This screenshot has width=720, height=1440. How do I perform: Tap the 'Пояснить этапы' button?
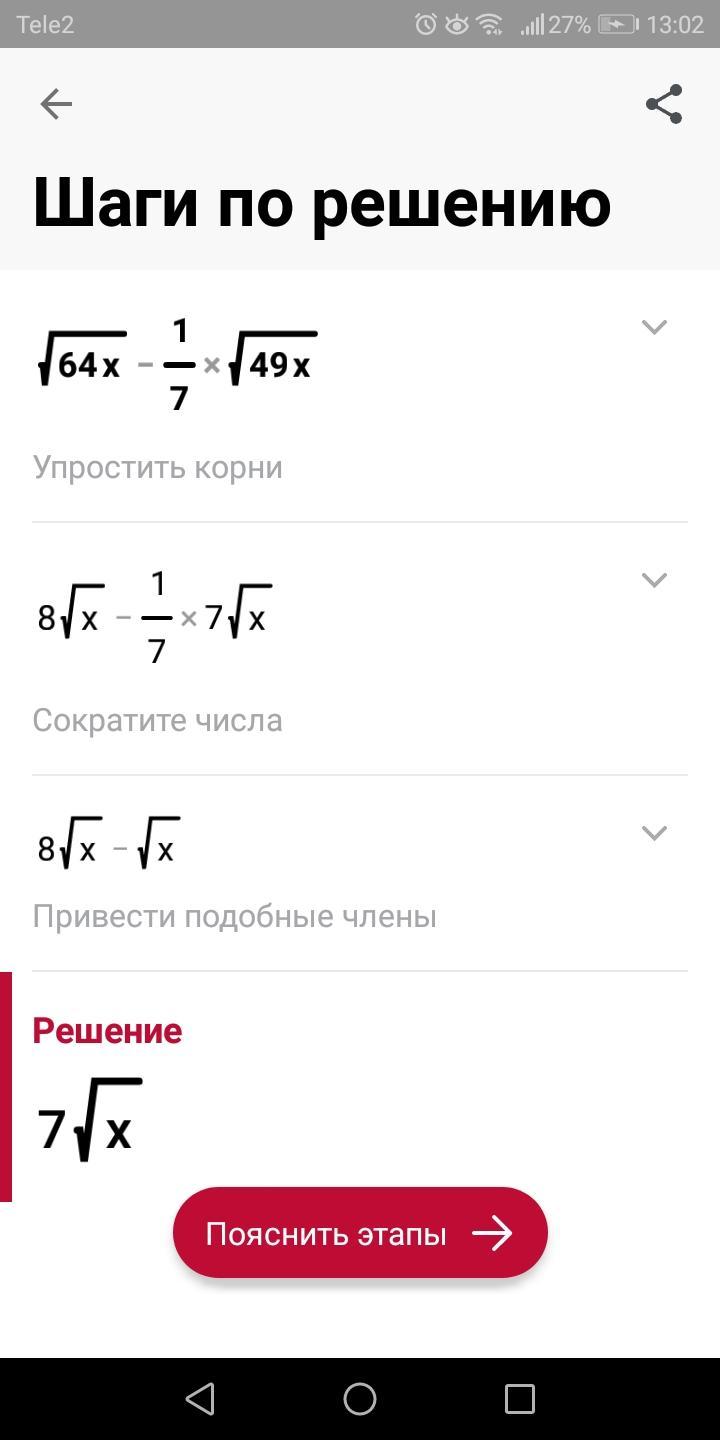[360, 1233]
